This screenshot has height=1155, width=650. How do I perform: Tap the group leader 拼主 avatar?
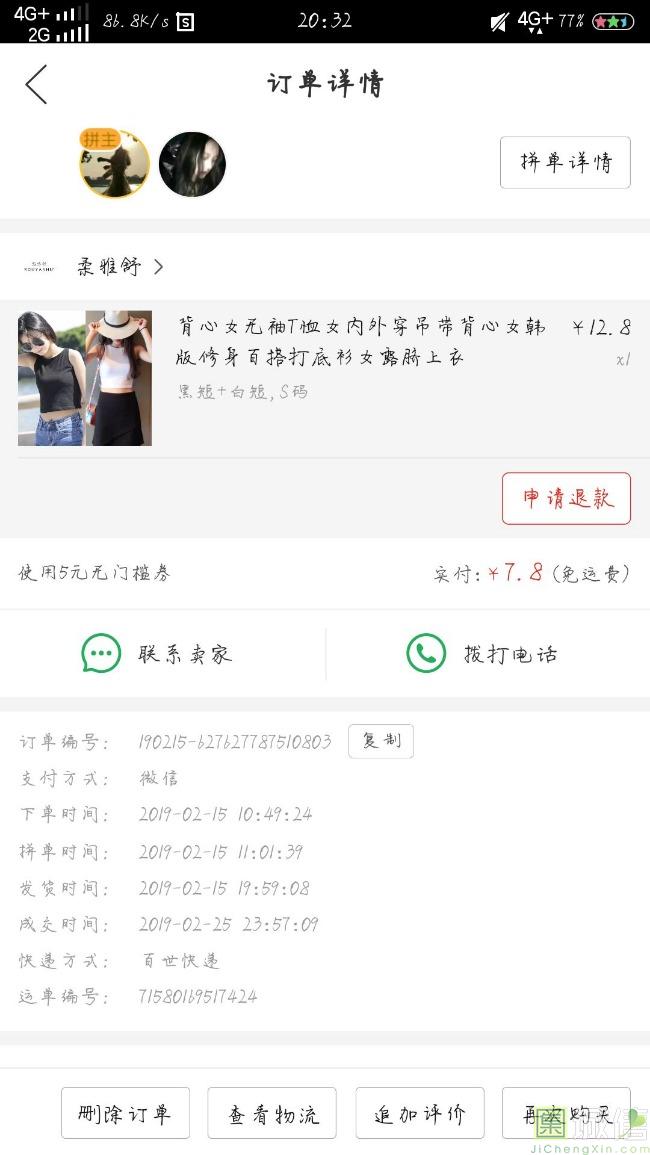tap(114, 165)
